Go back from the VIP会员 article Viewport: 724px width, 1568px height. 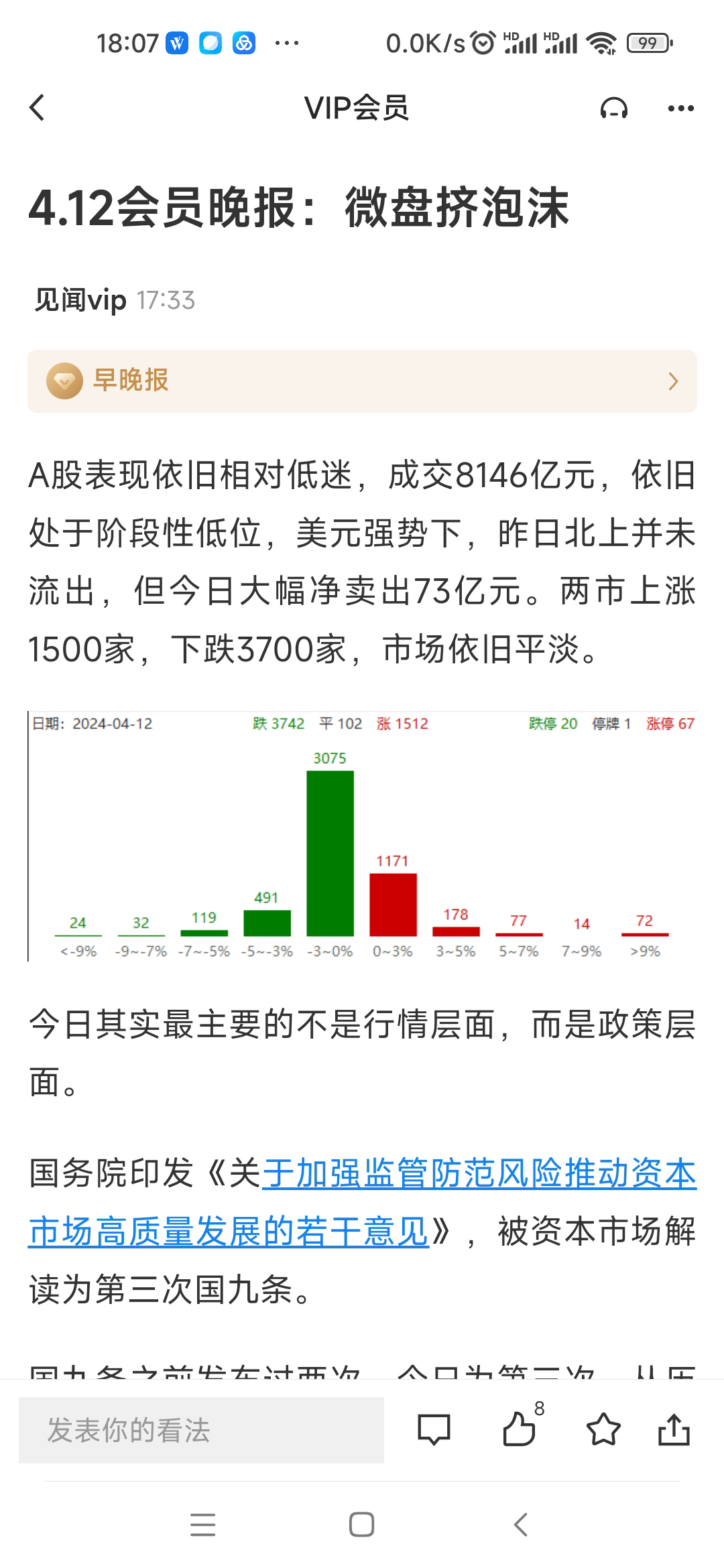click(38, 108)
